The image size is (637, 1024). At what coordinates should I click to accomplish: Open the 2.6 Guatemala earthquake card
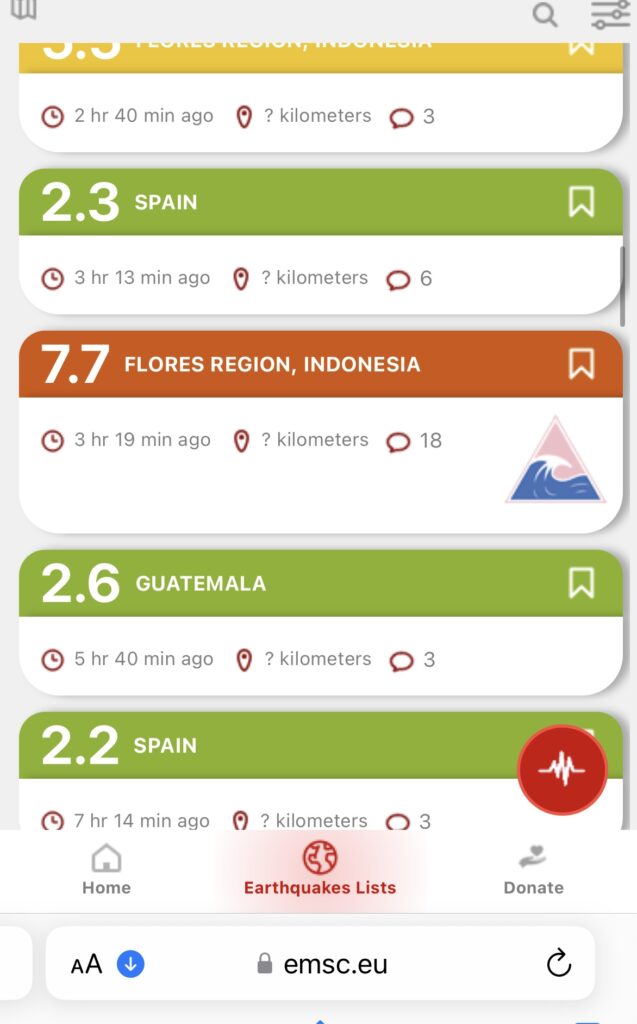[x=321, y=623]
